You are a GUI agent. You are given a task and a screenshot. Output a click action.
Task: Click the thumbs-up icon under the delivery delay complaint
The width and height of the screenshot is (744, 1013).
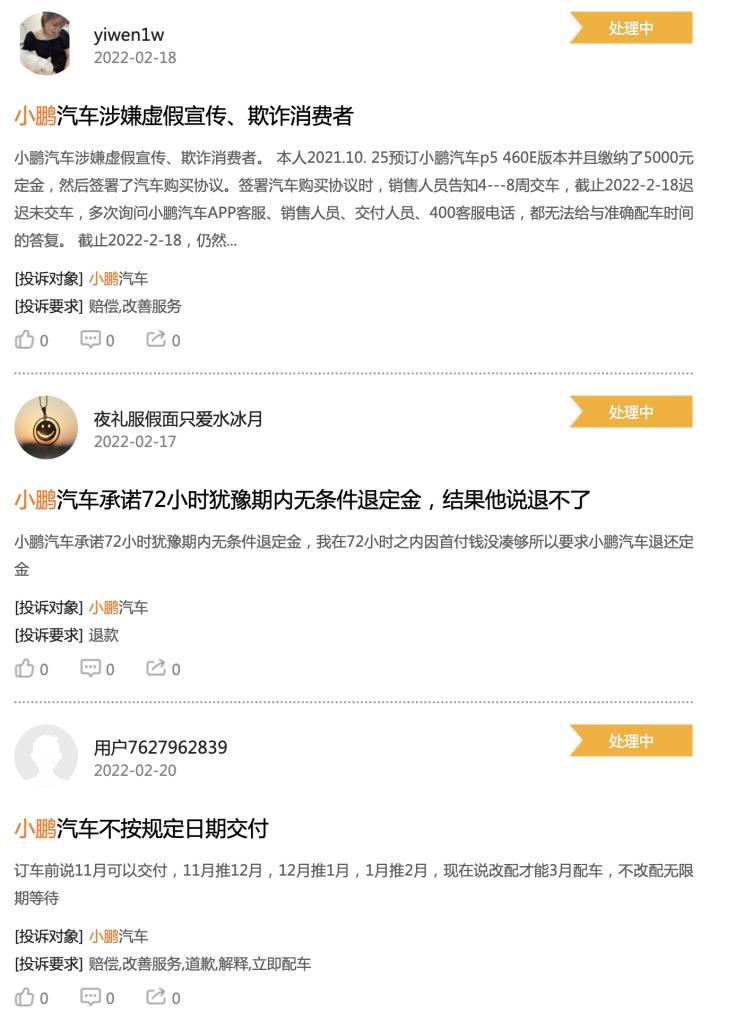click(26, 997)
